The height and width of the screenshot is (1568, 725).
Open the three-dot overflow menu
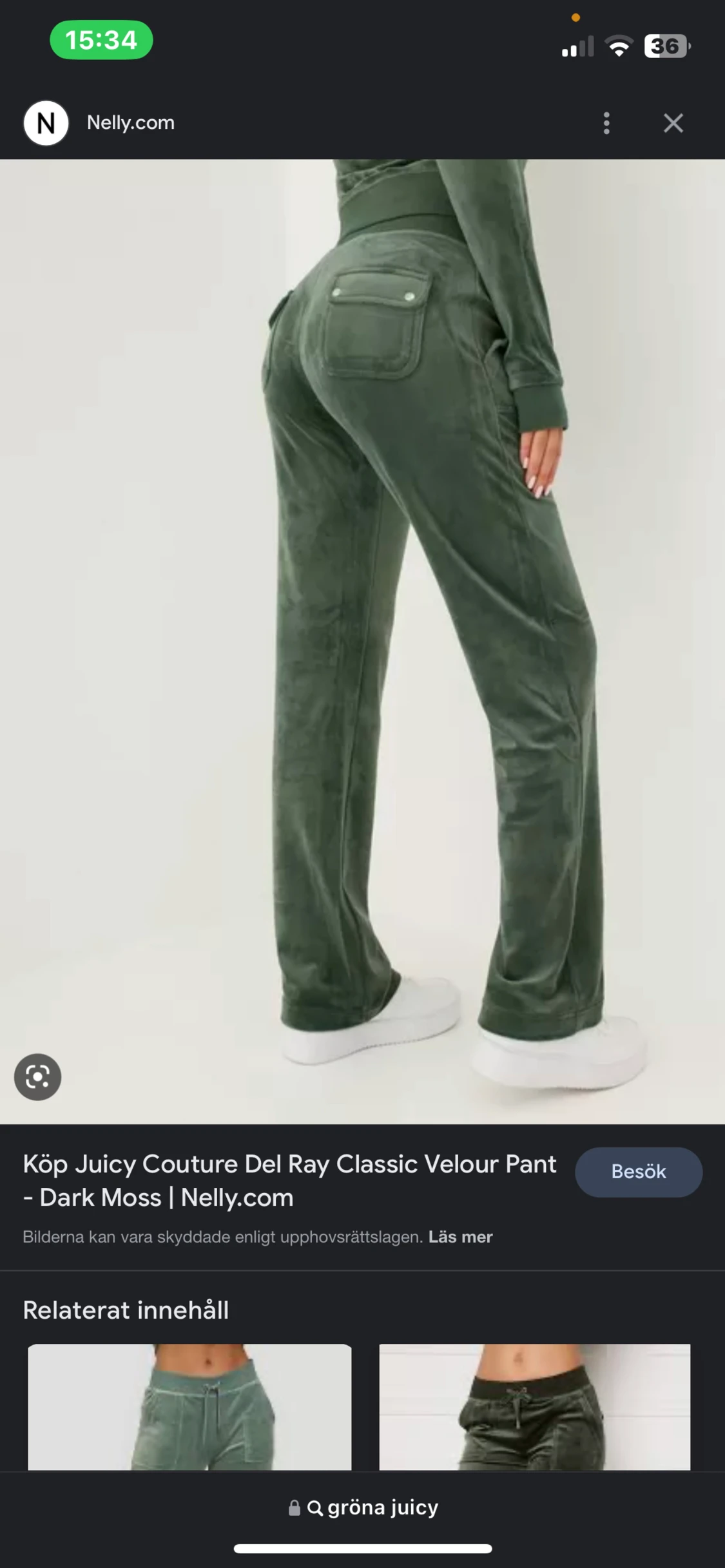606,123
